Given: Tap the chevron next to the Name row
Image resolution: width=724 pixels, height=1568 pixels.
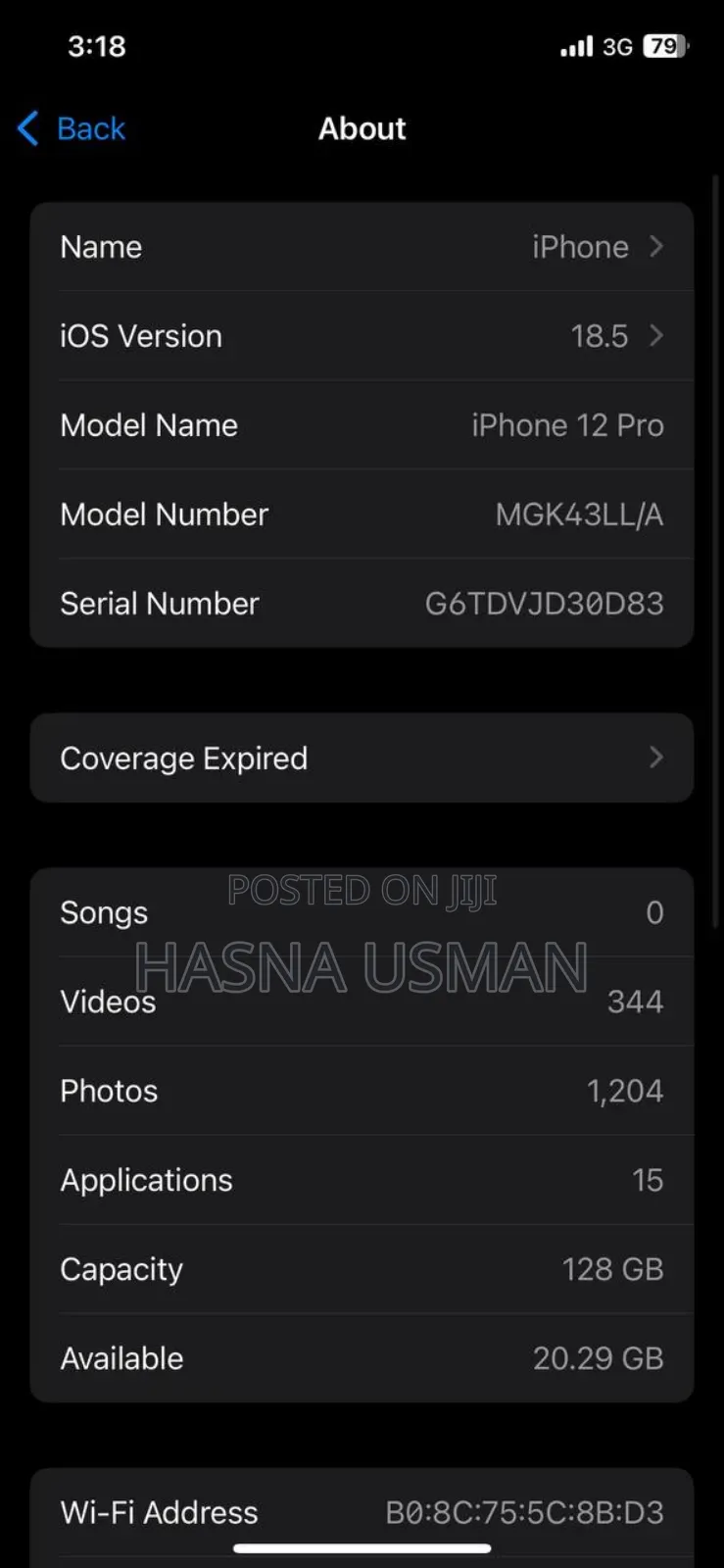Looking at the screenshot, I should 655,247.
